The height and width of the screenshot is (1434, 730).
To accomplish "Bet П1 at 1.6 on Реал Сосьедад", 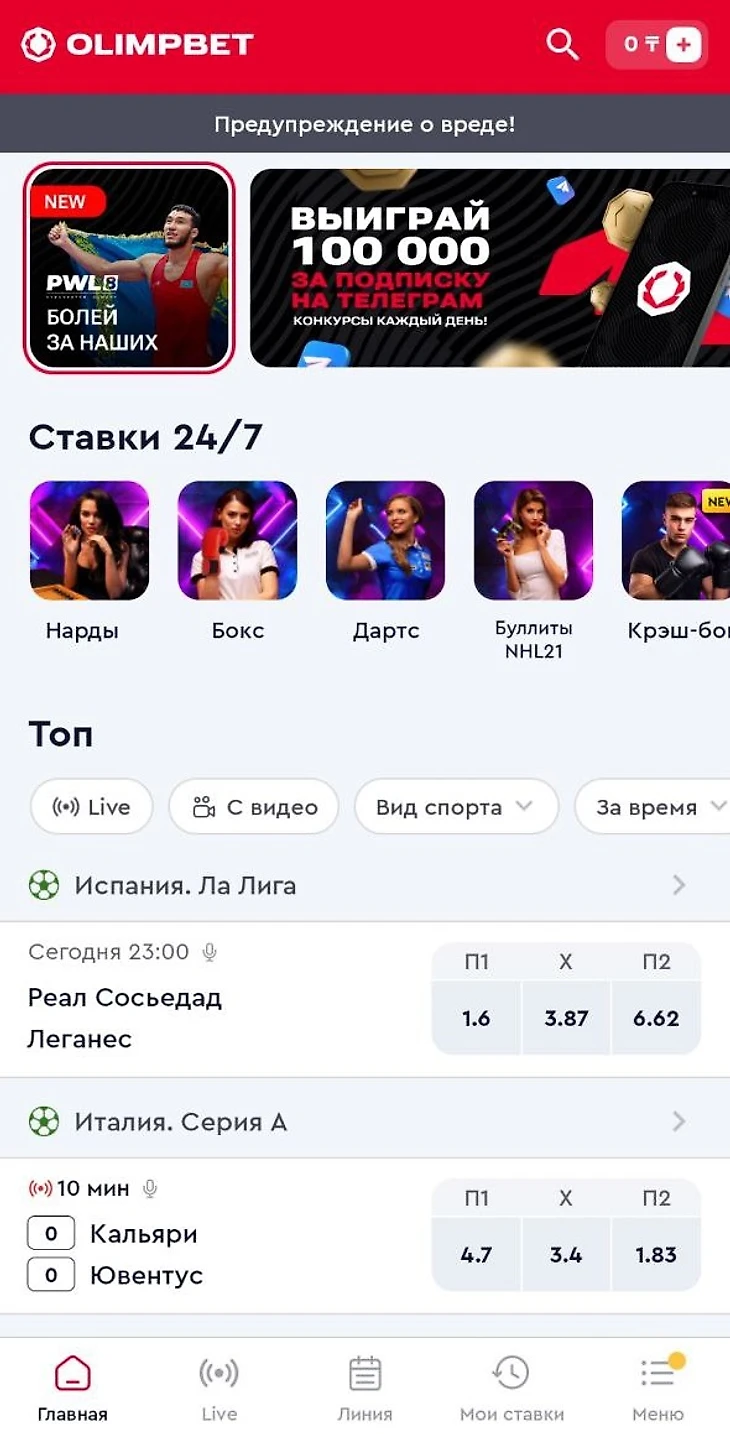I will click(476, 1018).
